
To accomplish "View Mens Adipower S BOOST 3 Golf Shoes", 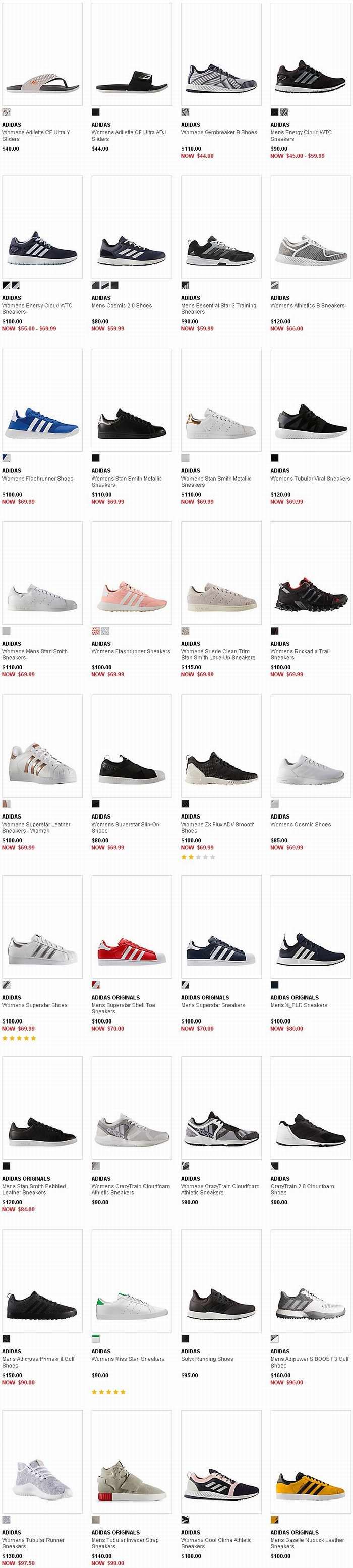I will coord(310,1280).
